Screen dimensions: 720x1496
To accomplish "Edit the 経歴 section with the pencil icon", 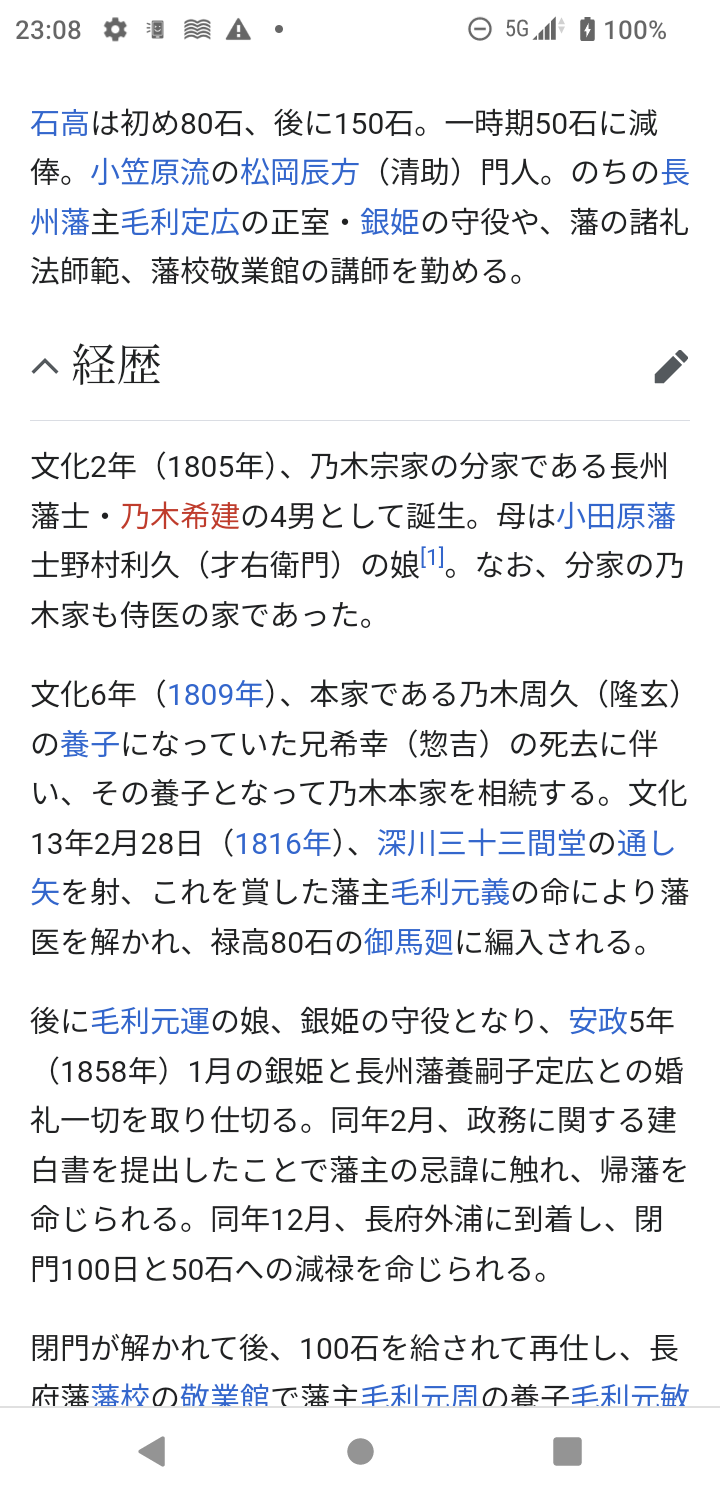I will point(671,367).
